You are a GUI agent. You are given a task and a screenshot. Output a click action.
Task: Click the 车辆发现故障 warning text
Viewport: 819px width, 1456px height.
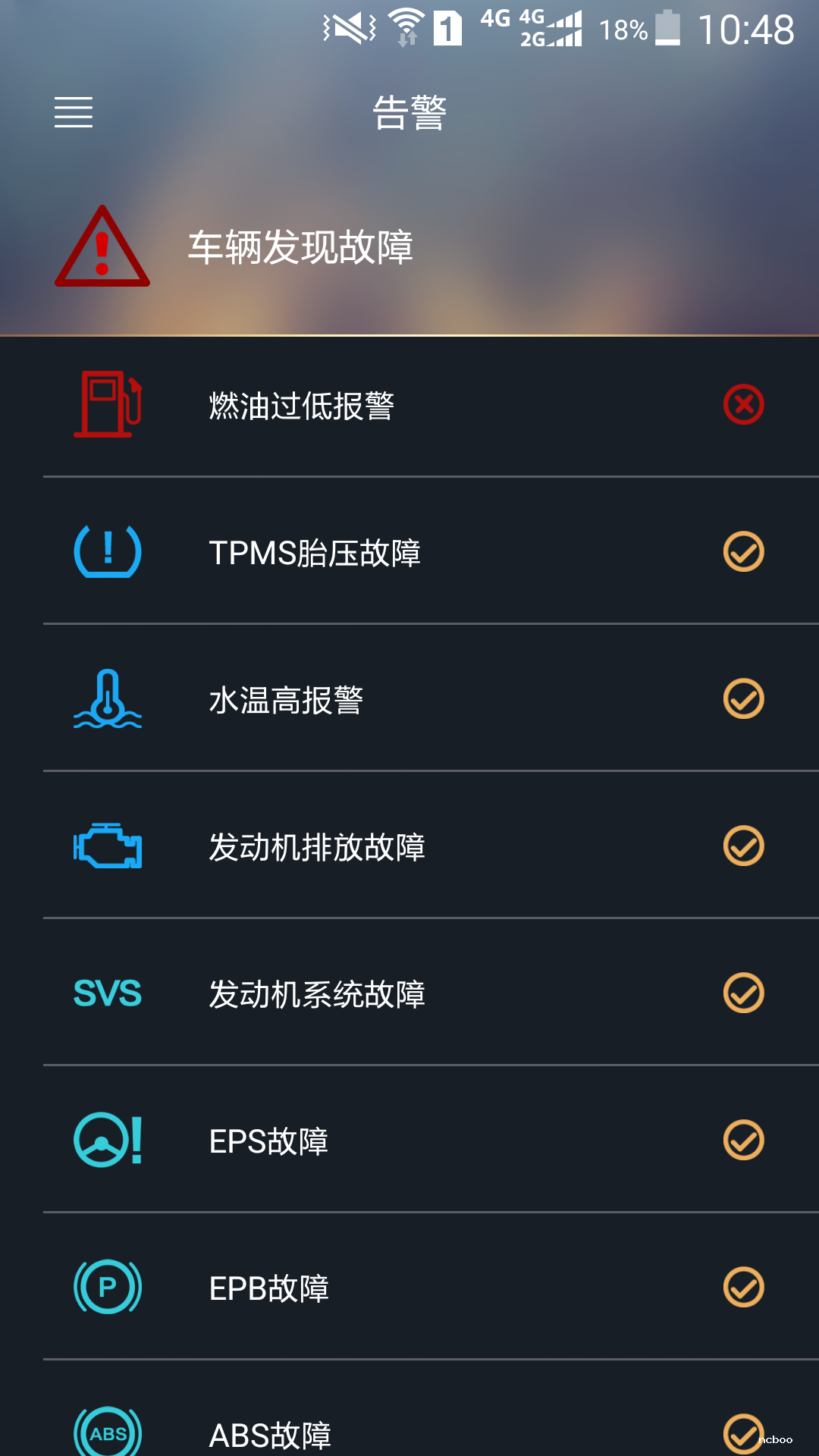tap(303, 244)
